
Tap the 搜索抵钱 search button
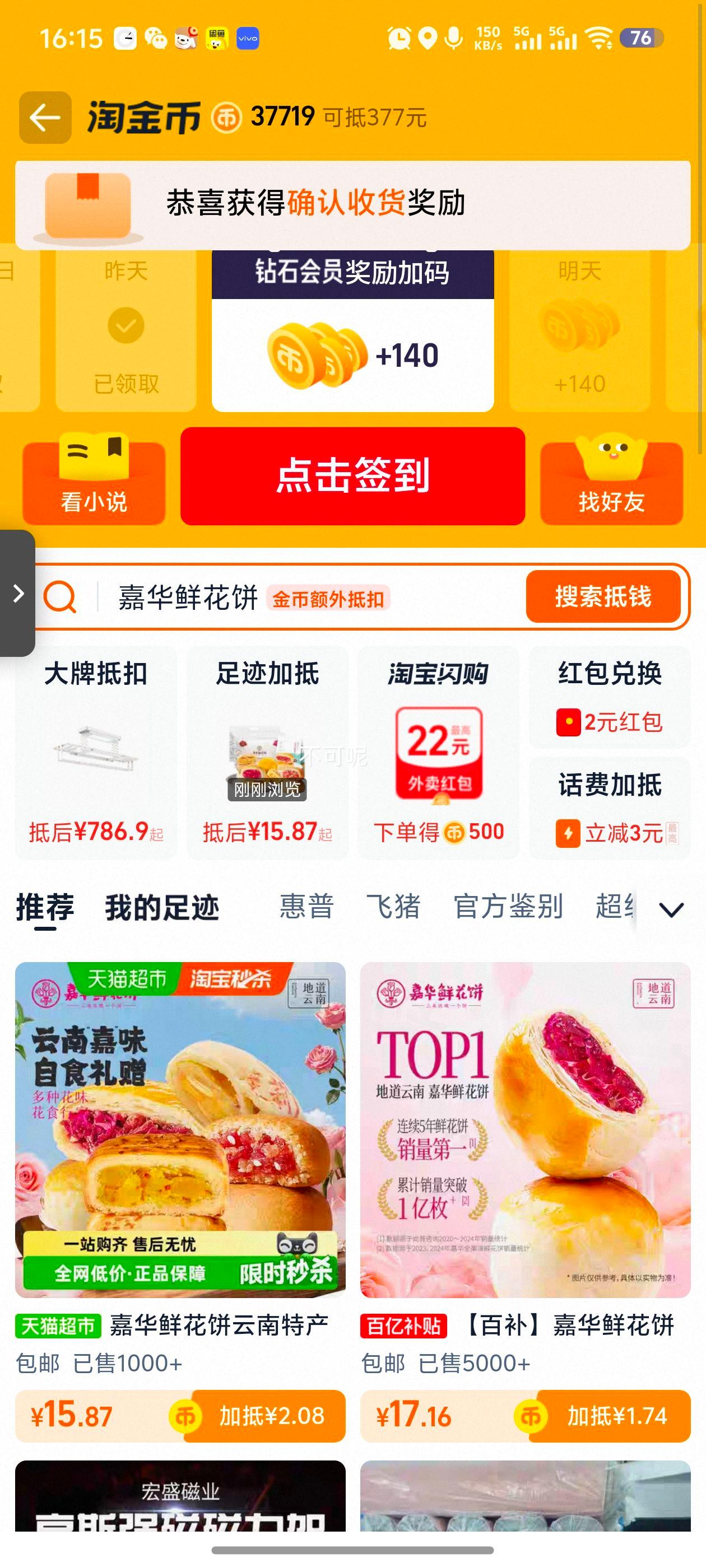coord(604,598)
